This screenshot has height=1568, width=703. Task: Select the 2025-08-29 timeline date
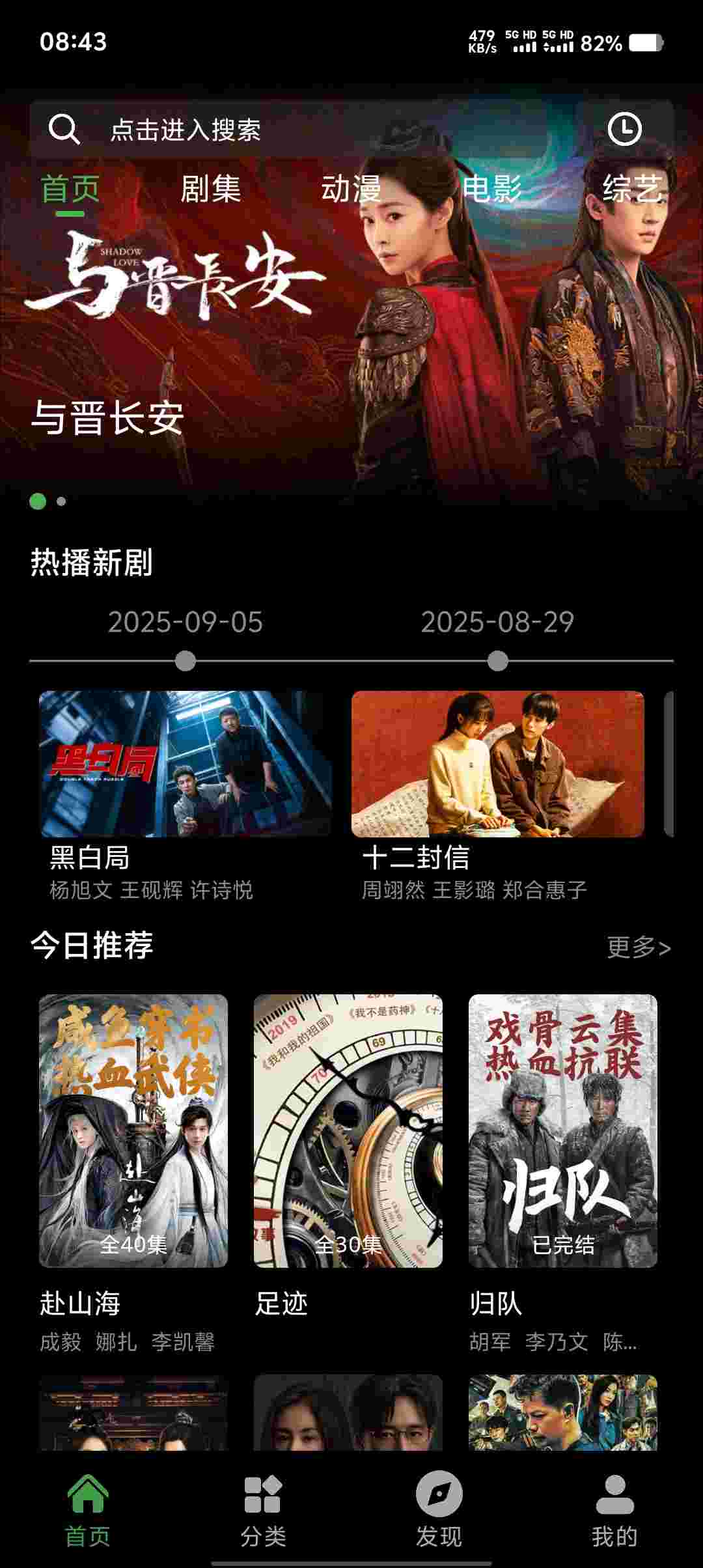click(x=497, y=623)
